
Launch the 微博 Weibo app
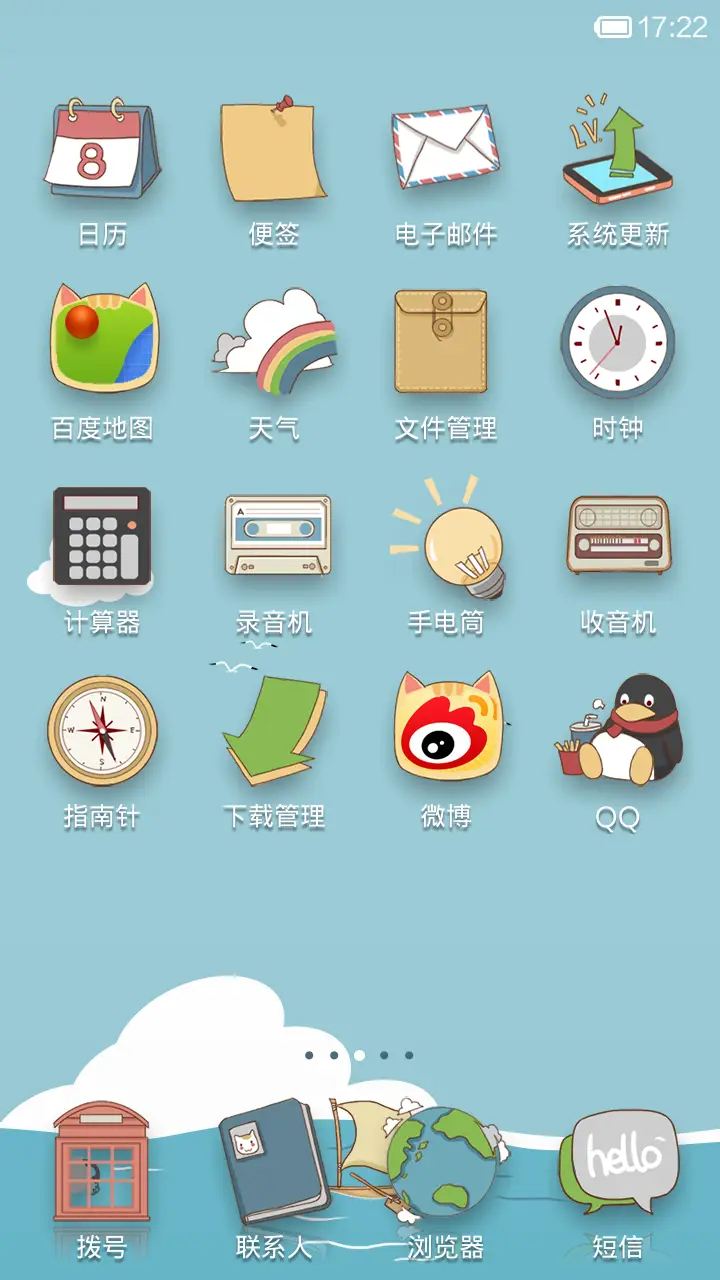pyautogui.click(x=446, y=730)
